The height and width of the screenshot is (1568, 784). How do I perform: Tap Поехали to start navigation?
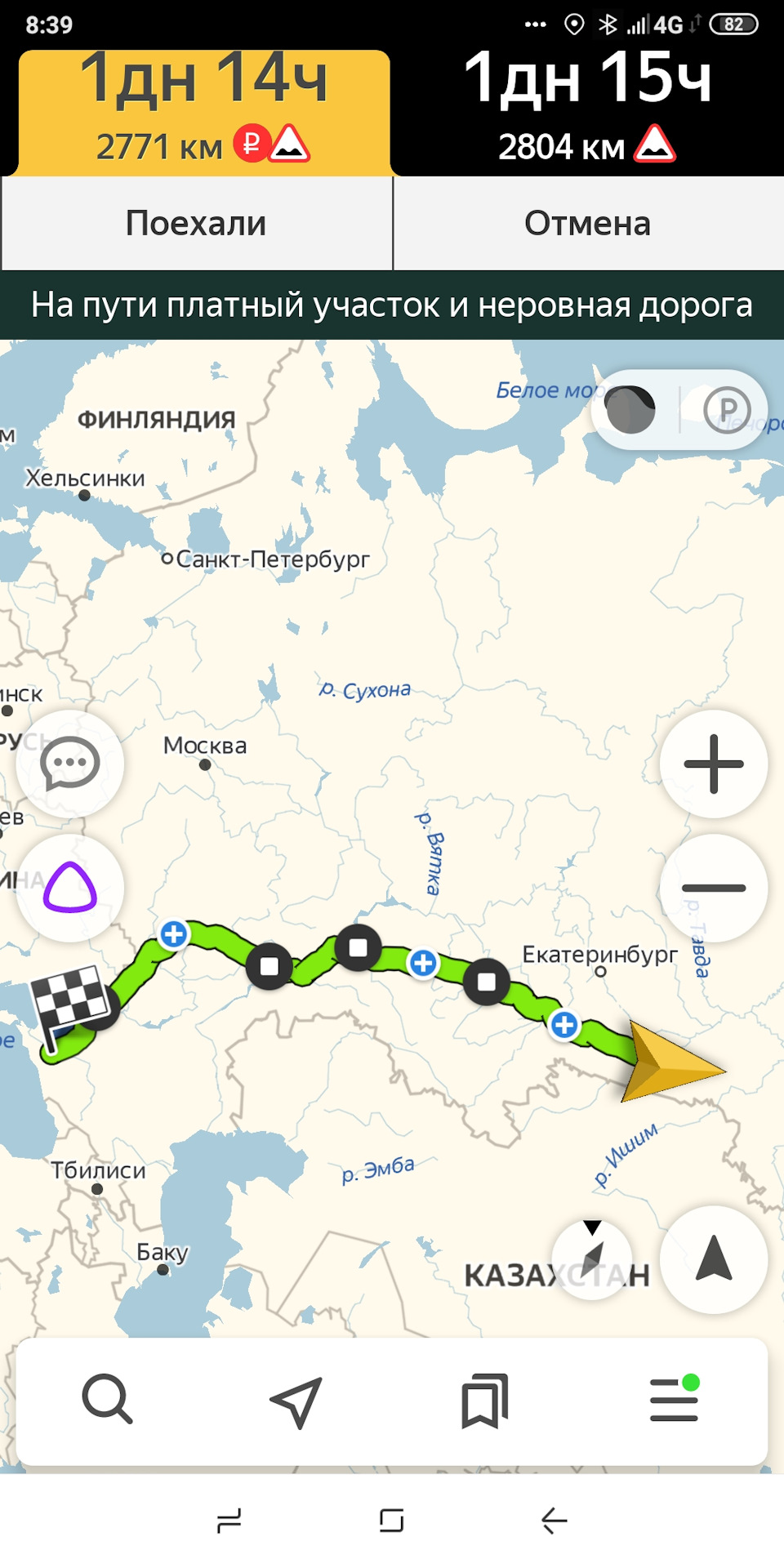coord(196,223)
